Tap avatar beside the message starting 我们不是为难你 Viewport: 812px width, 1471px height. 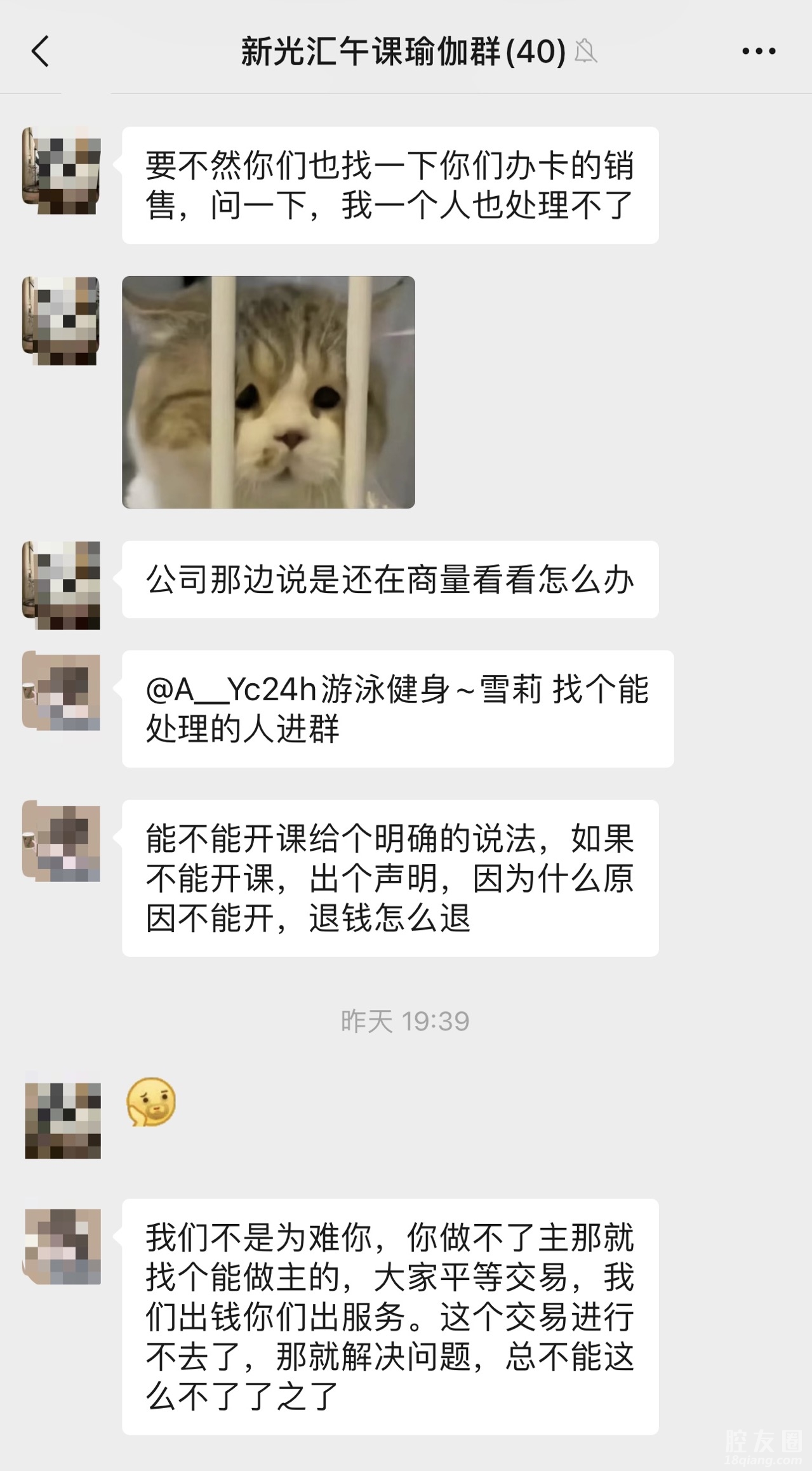pyautogui.click(x=62, y=1246)
